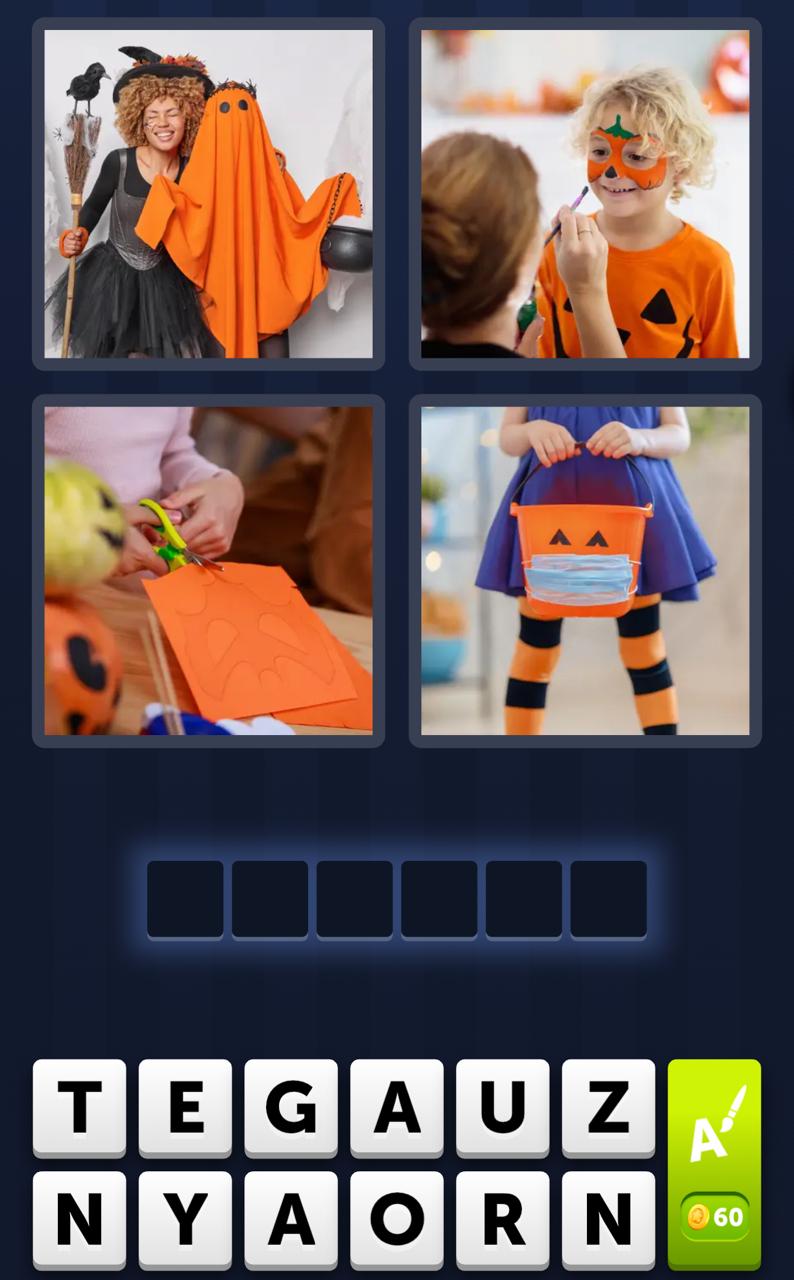Viewport: 794px width, 1280px height.
Task: Pick the N tile next to Y
Action: pyautogui.click(x=79, y=1219)
